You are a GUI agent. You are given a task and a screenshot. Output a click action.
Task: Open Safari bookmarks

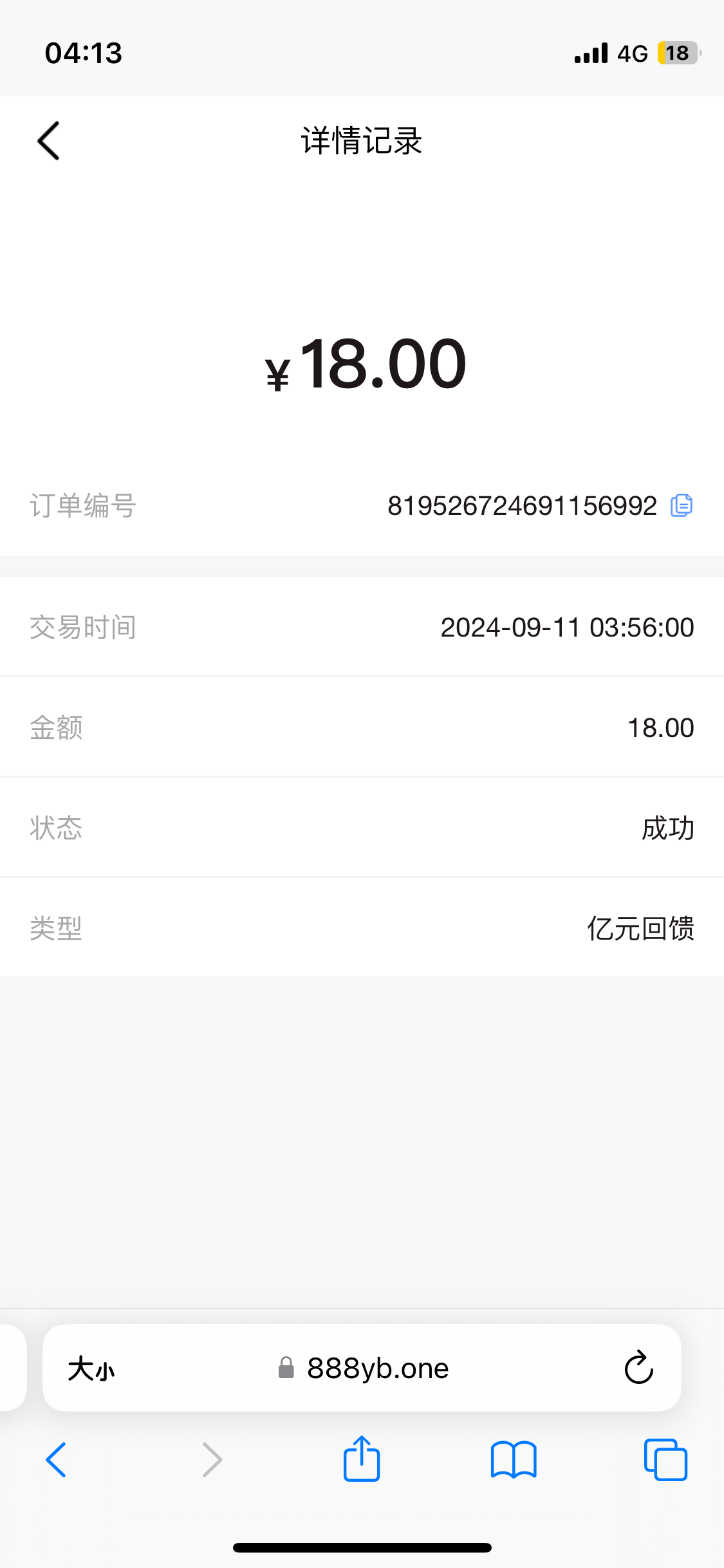pyautogui.click(x=513, y=1460)
